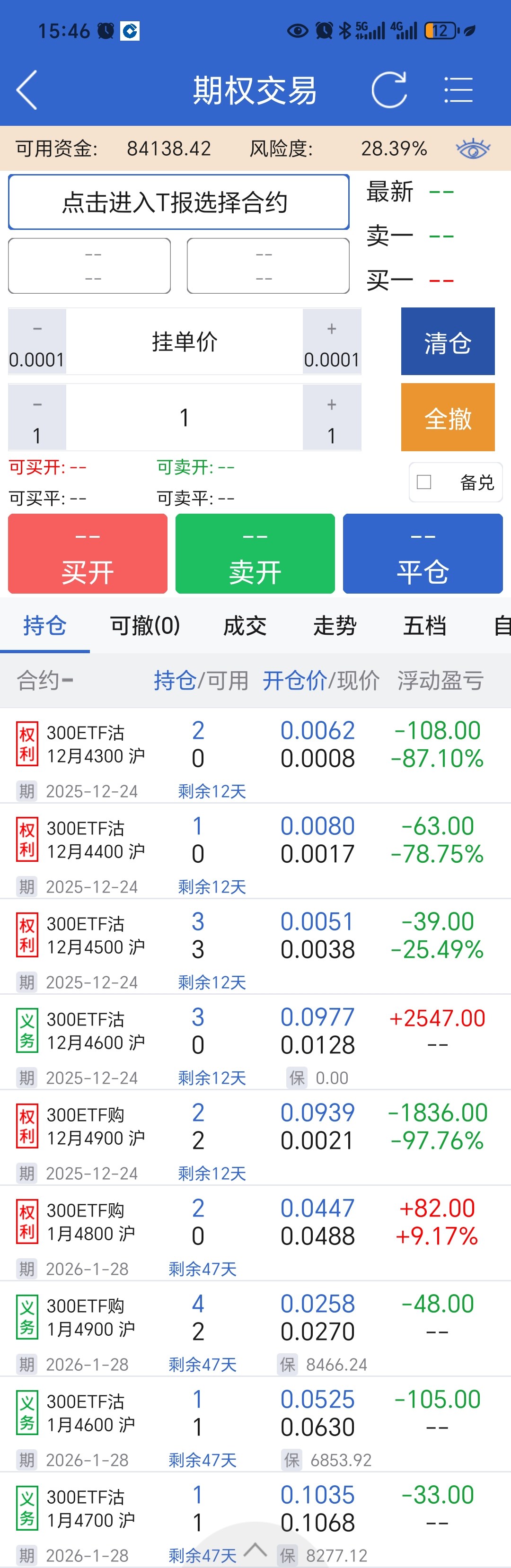The image size is (511, 1568).
Task: Tap 点击进入T报选择合约 to pick a contract
Action: pyautogui.click(x=178, y=202)
